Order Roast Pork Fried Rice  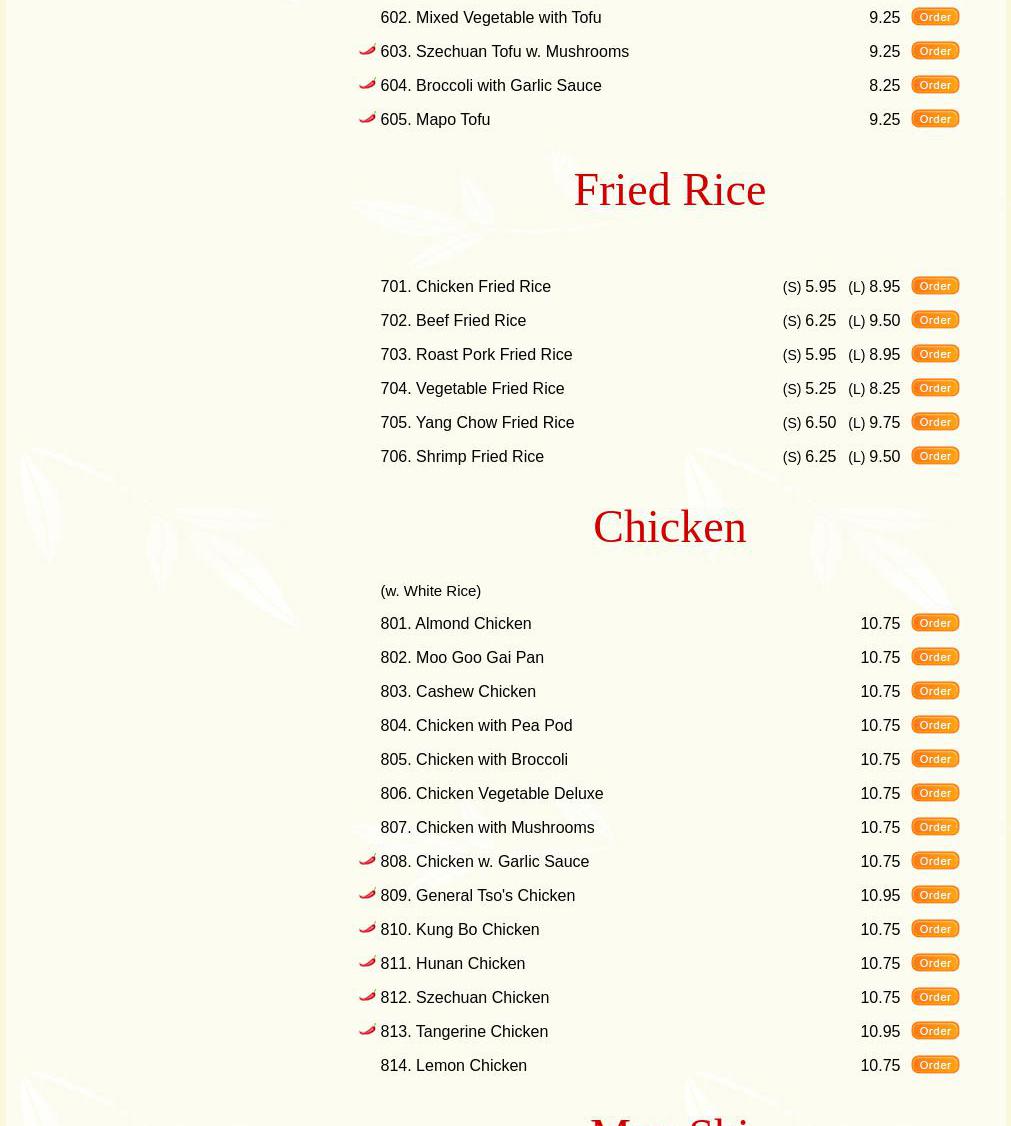coord(935,354)
